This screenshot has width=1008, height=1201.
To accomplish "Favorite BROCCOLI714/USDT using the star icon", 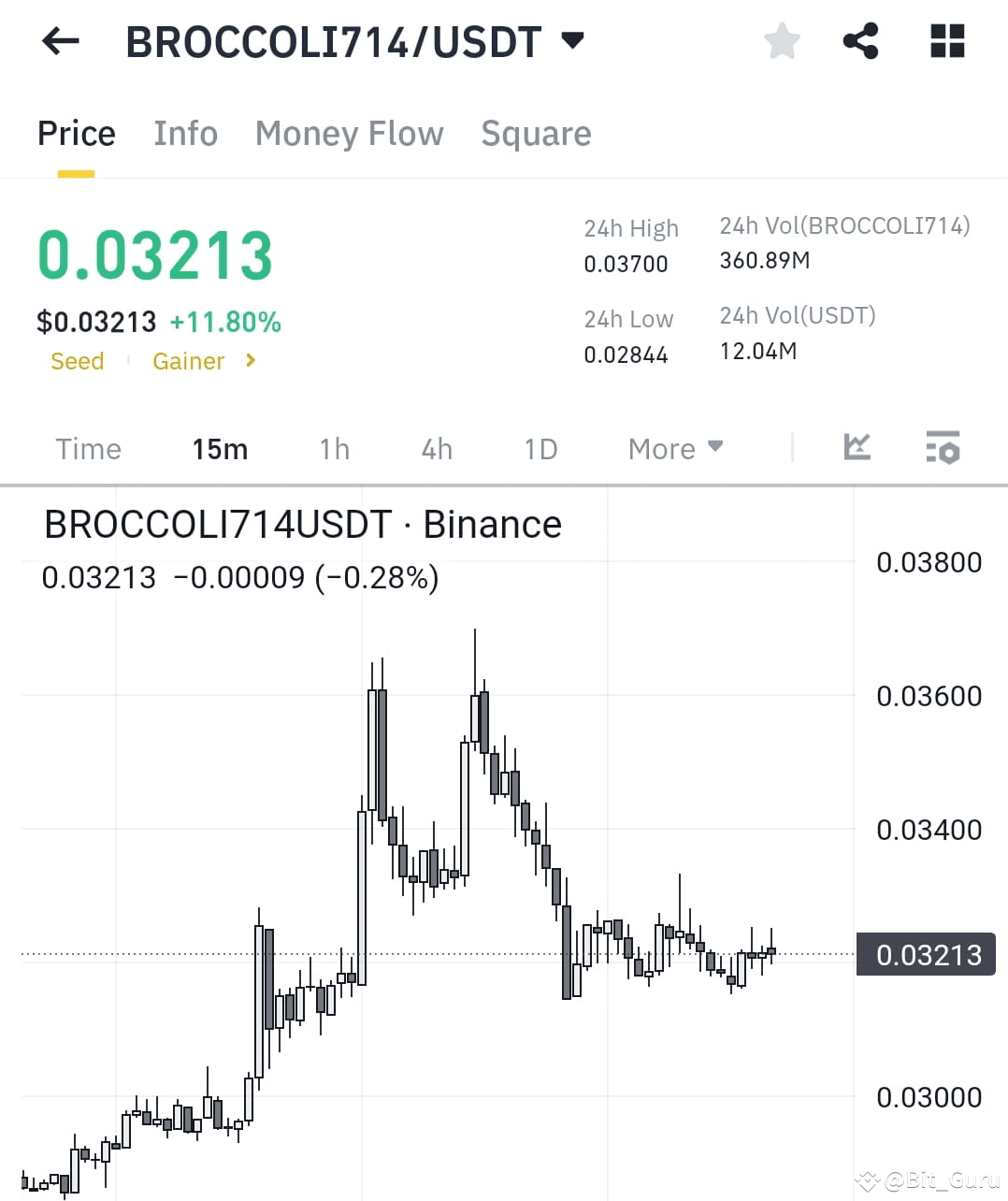I will tap(782, 41).
